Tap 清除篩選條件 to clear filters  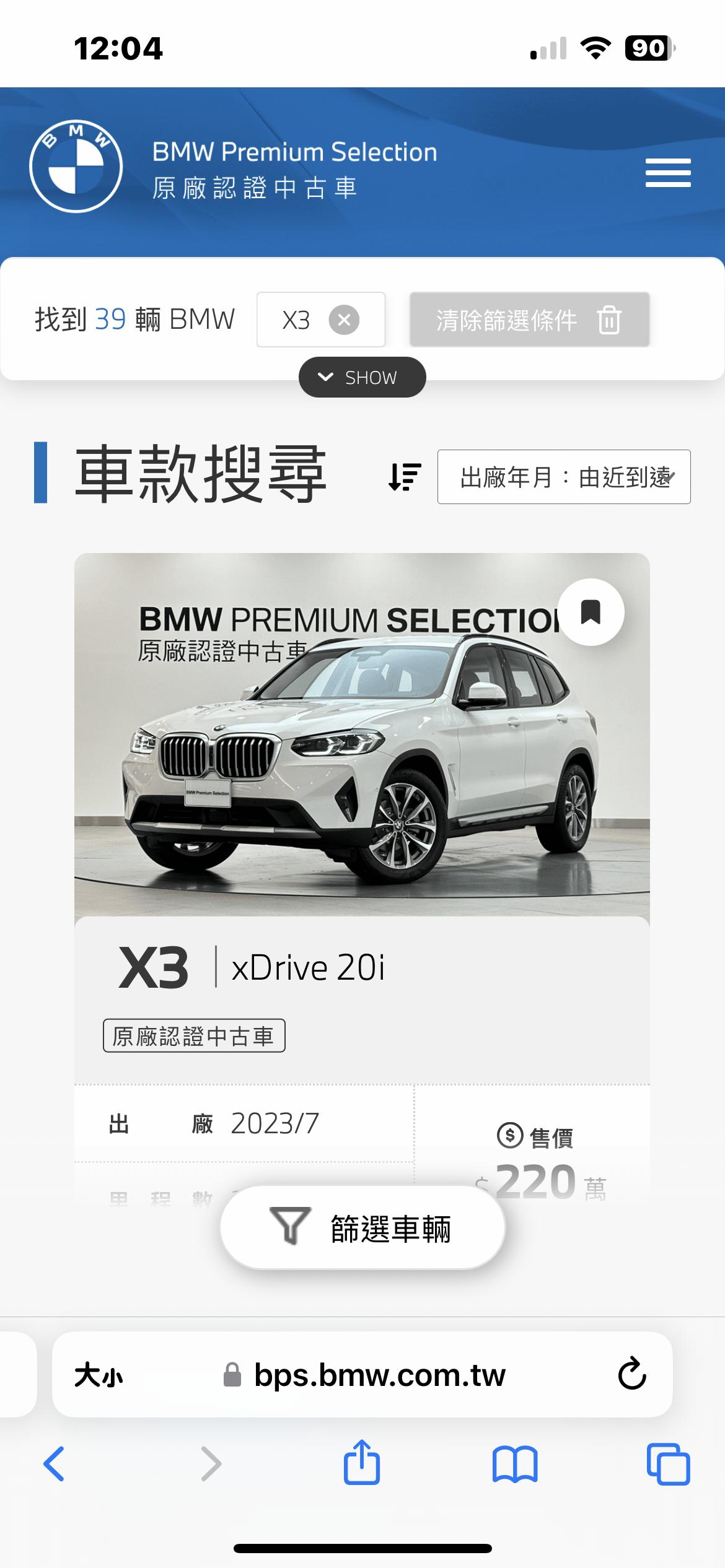pyautogui.click(x=529, y=320)
